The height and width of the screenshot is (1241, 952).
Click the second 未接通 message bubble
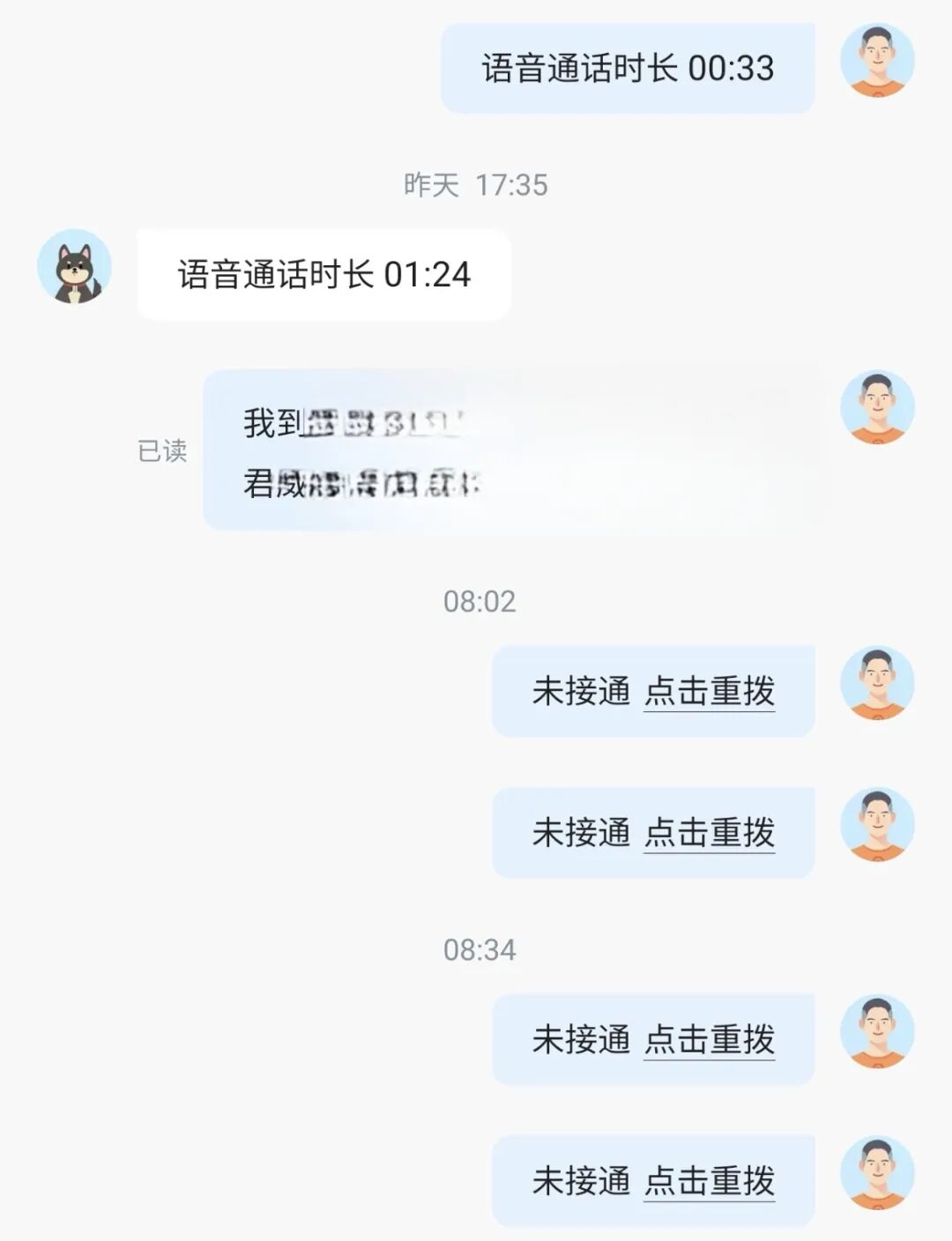coord(652,831)
